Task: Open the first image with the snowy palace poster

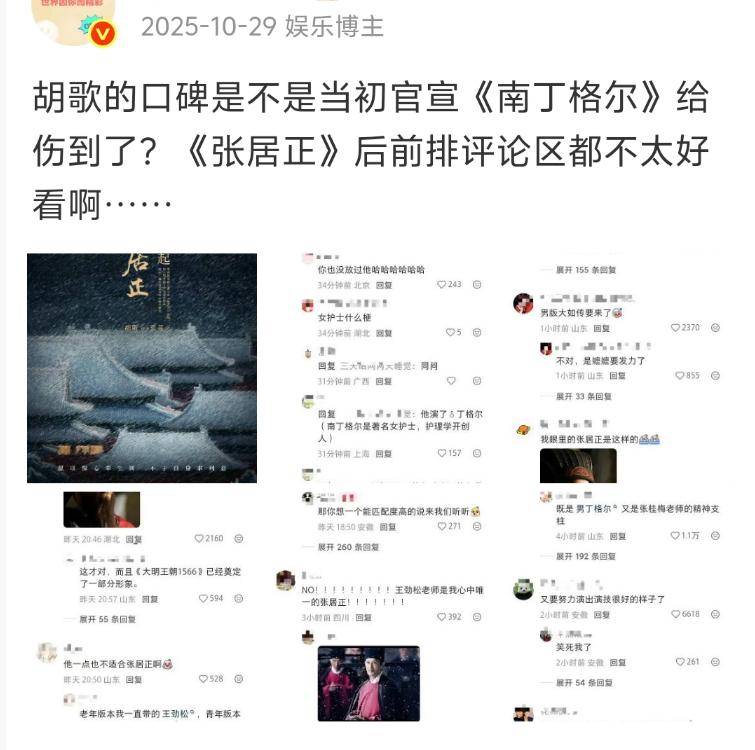Action: 142,367
